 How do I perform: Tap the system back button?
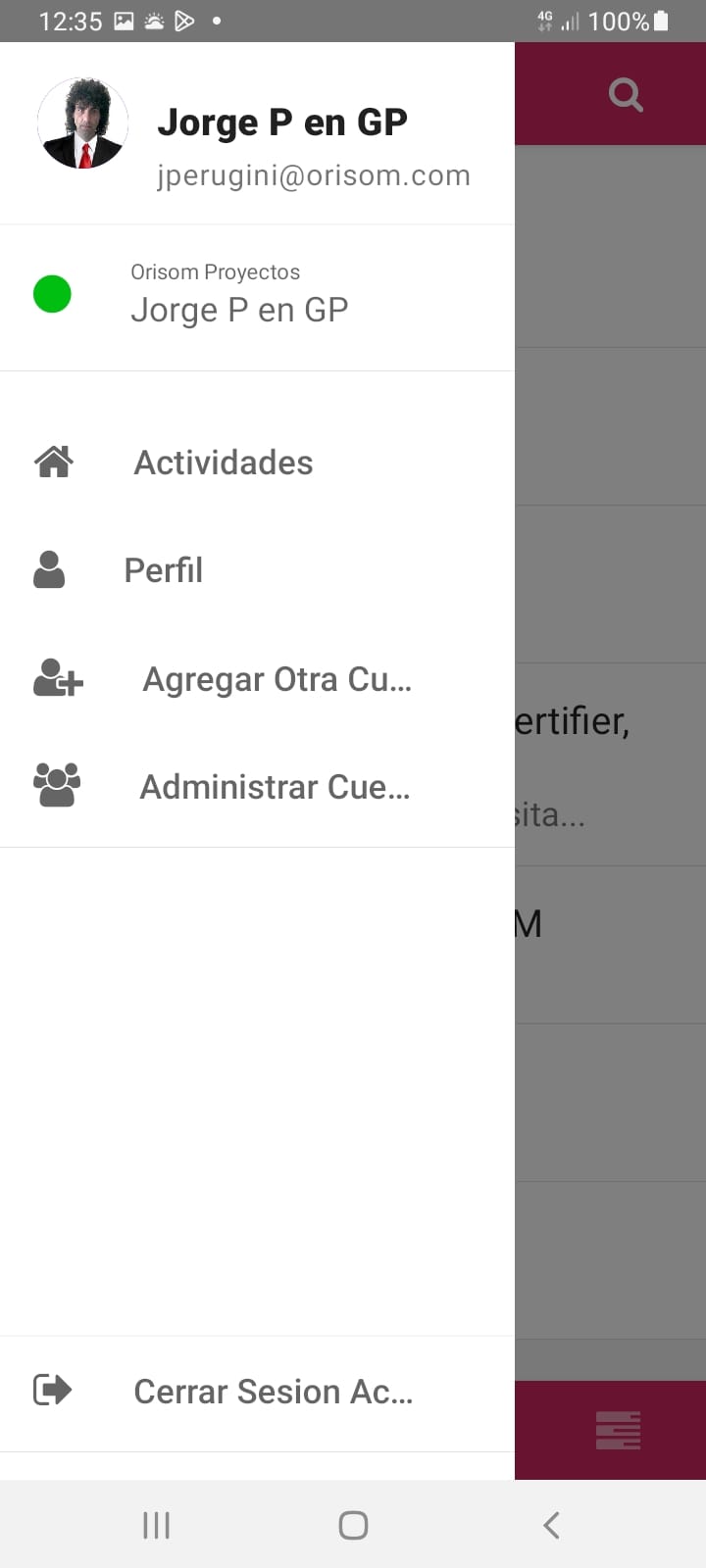[x=551, y=1525]
